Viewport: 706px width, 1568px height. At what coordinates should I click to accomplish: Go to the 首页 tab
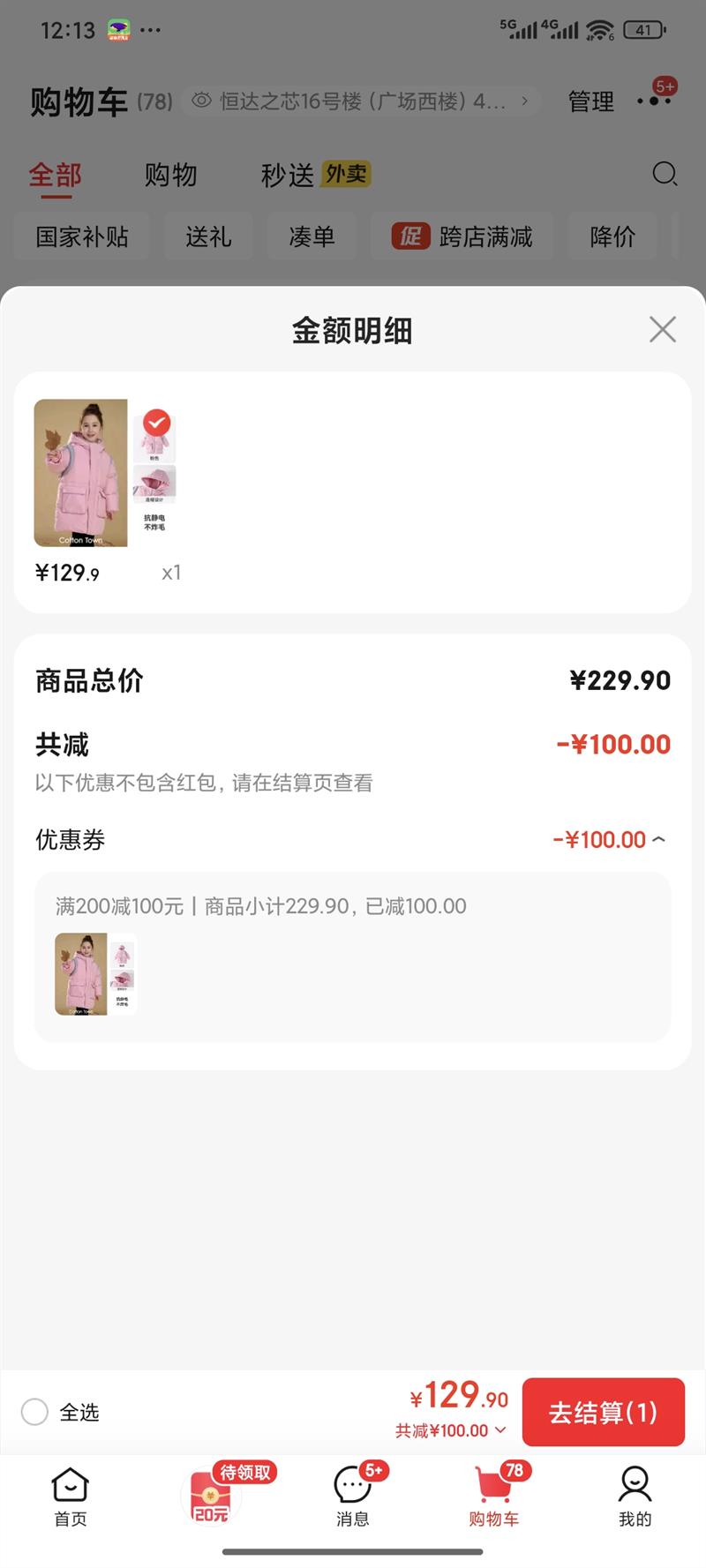[71, 1496]
